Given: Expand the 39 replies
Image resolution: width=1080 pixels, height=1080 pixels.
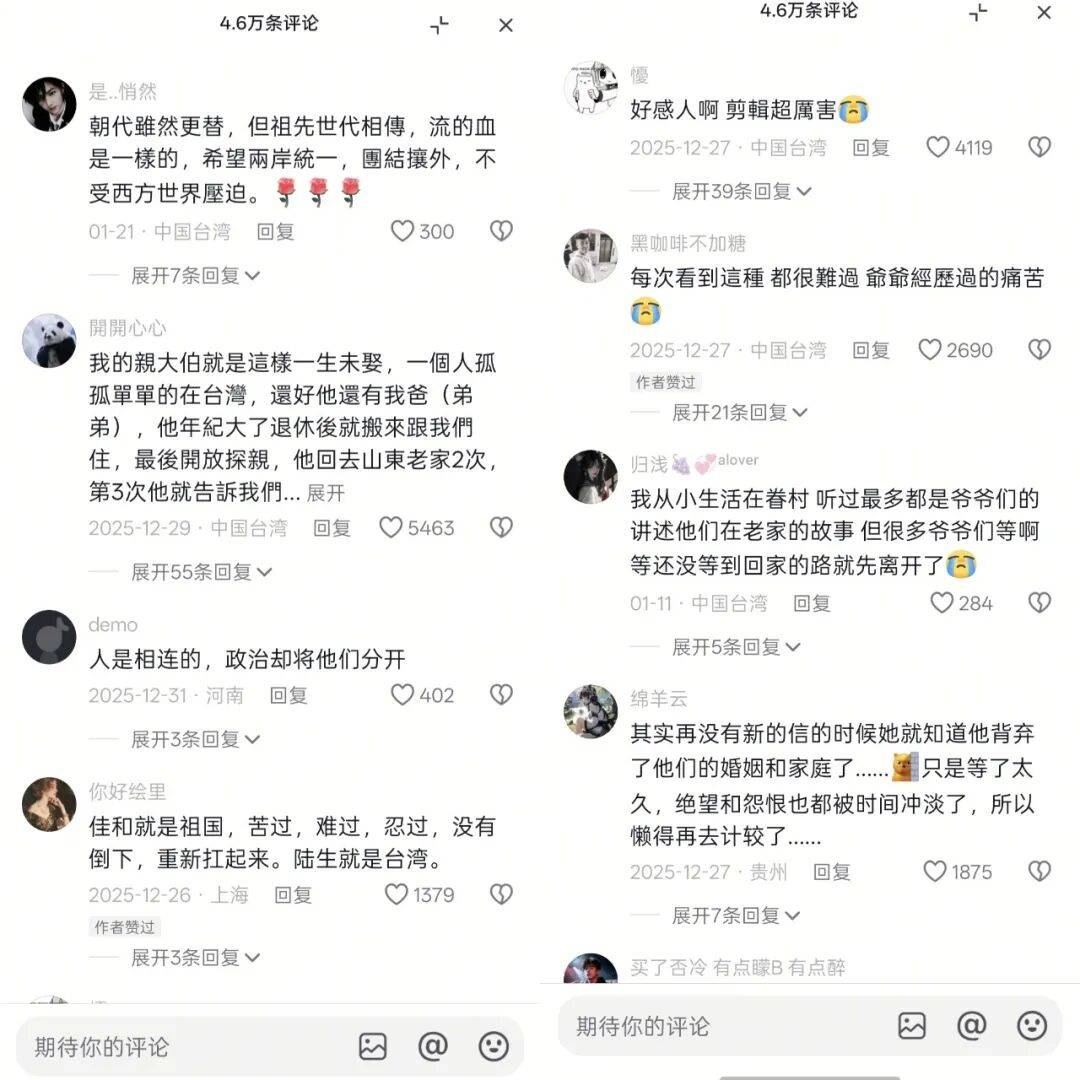Looking at the screenshot, I should point(741,191).
